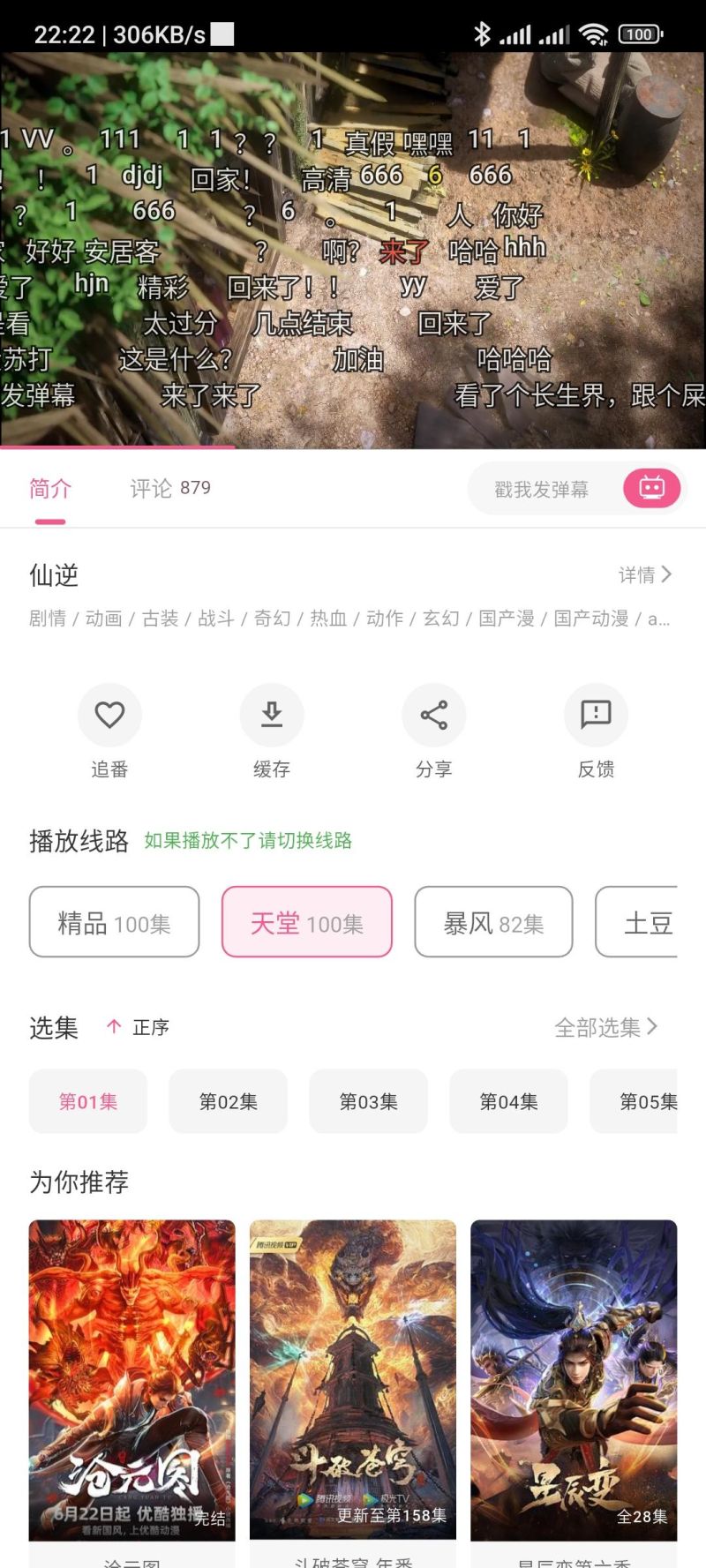Open the 星辰变 recommendation card
Screen dimensions: 706x1568
coord(574,1381)
